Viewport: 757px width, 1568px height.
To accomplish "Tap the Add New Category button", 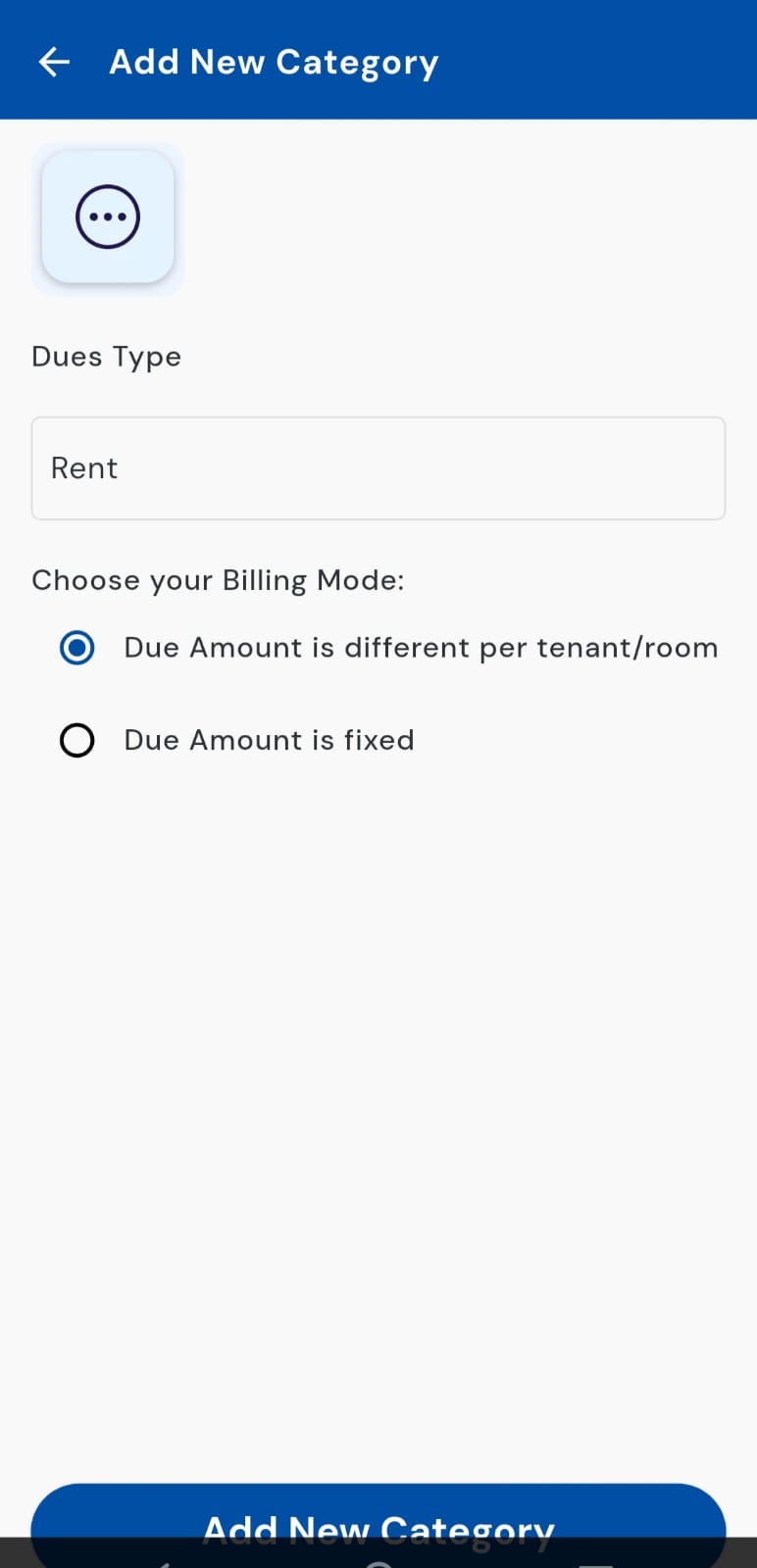I will point(378,1514).
